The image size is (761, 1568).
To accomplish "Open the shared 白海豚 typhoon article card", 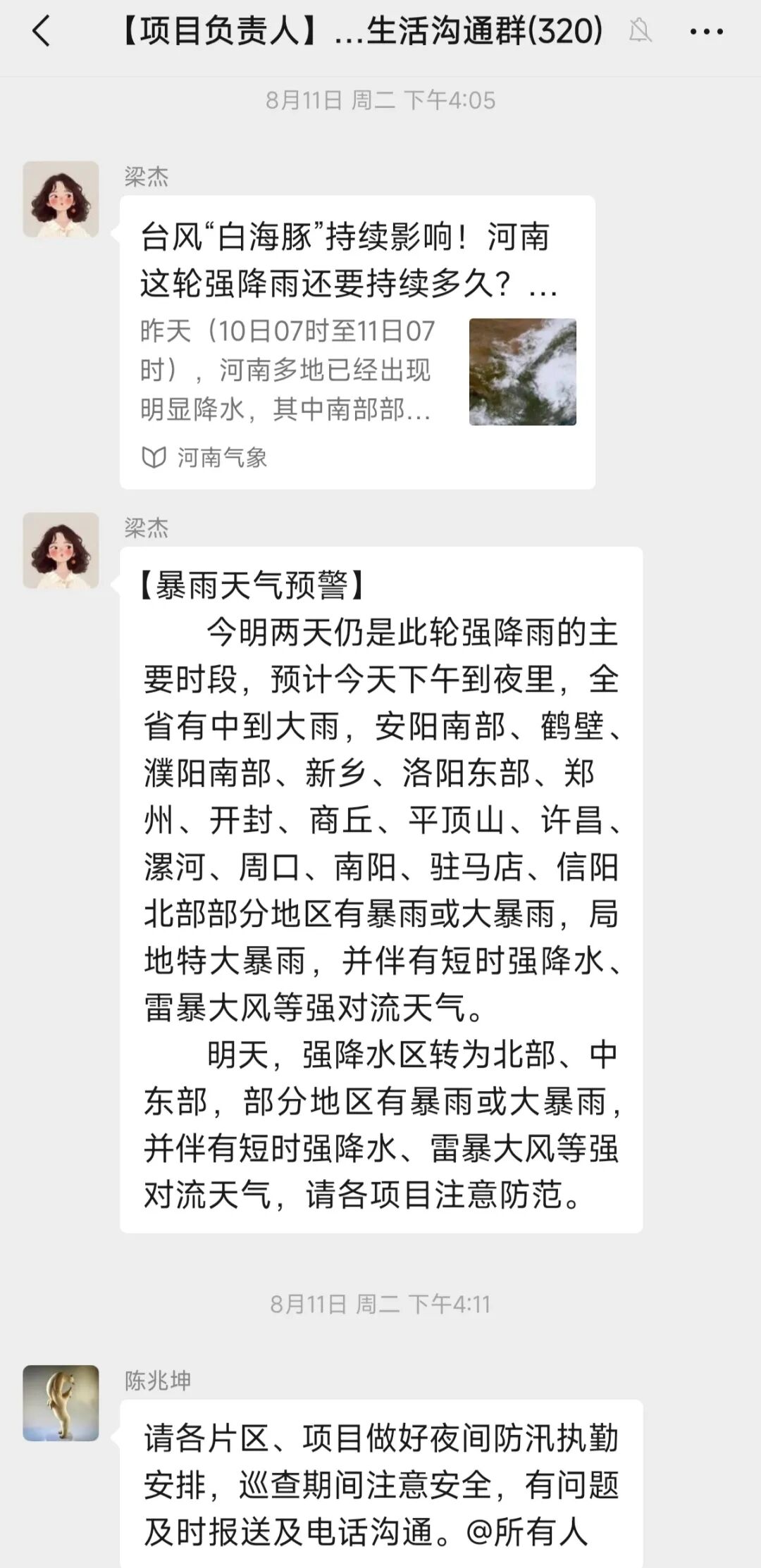I will point(357,342).
